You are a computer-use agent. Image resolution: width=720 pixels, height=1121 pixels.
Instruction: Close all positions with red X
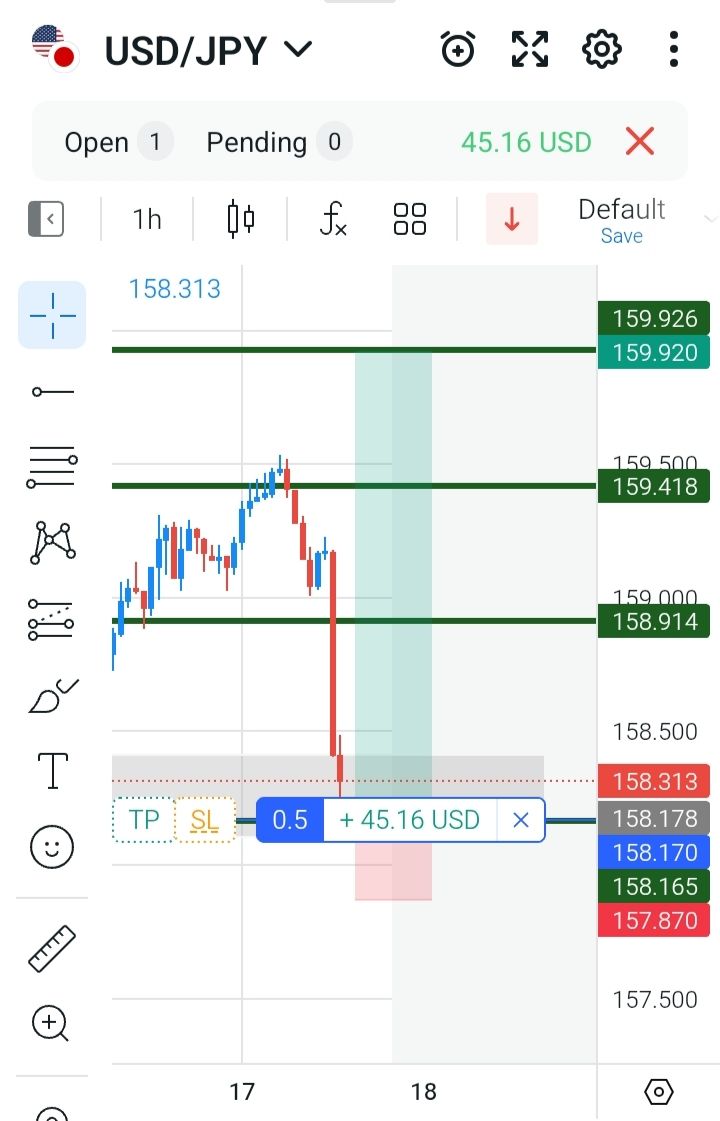640,142
